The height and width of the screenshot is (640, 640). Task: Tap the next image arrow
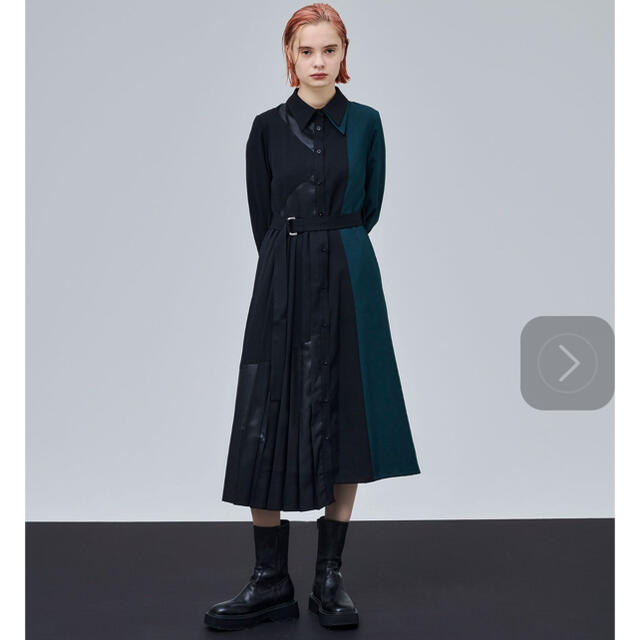(x=567, y=363)
